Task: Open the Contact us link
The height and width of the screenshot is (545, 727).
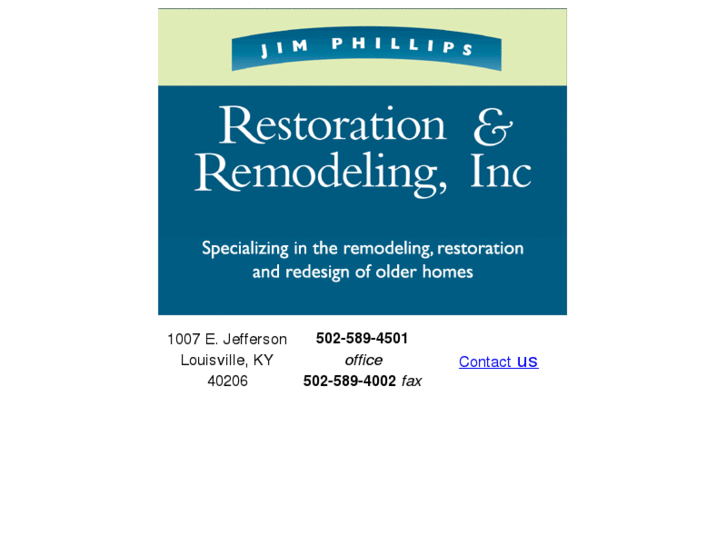Action: click(x=498, y=362)
